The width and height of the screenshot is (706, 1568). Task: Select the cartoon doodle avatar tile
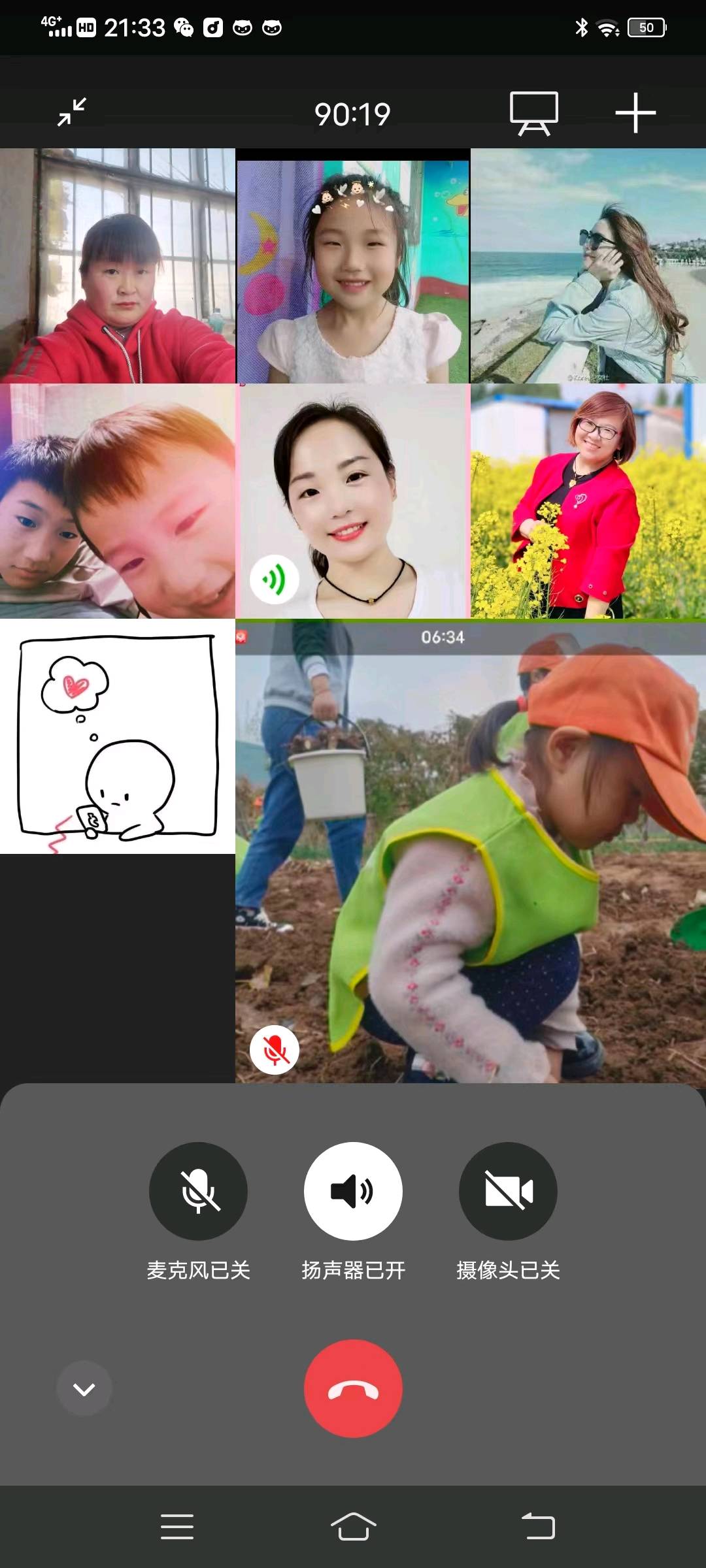coord(118,736)
